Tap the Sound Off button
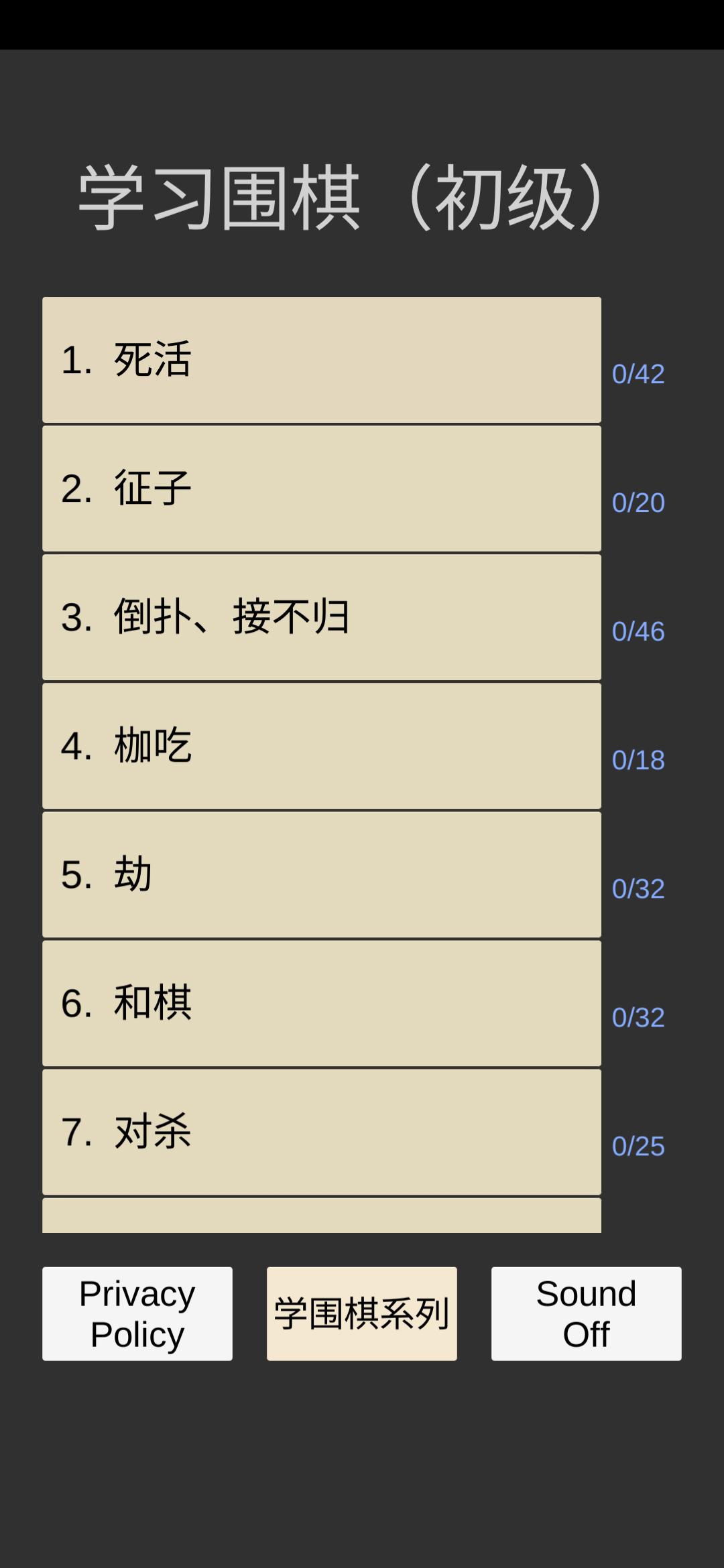724x1568 pixels. click(x=587, y=1313)
